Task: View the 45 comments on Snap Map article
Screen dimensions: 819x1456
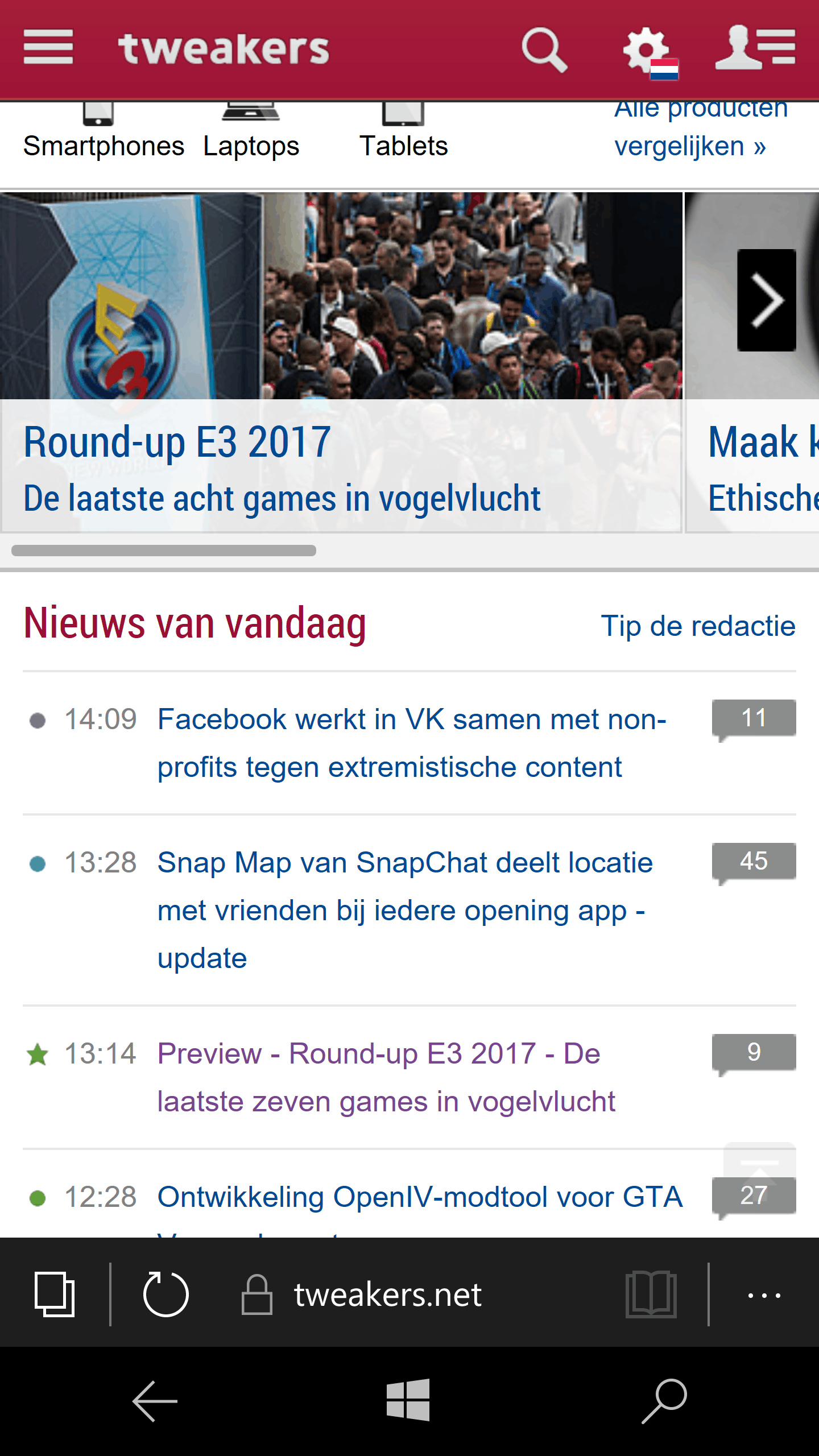Action: (753, 862)
